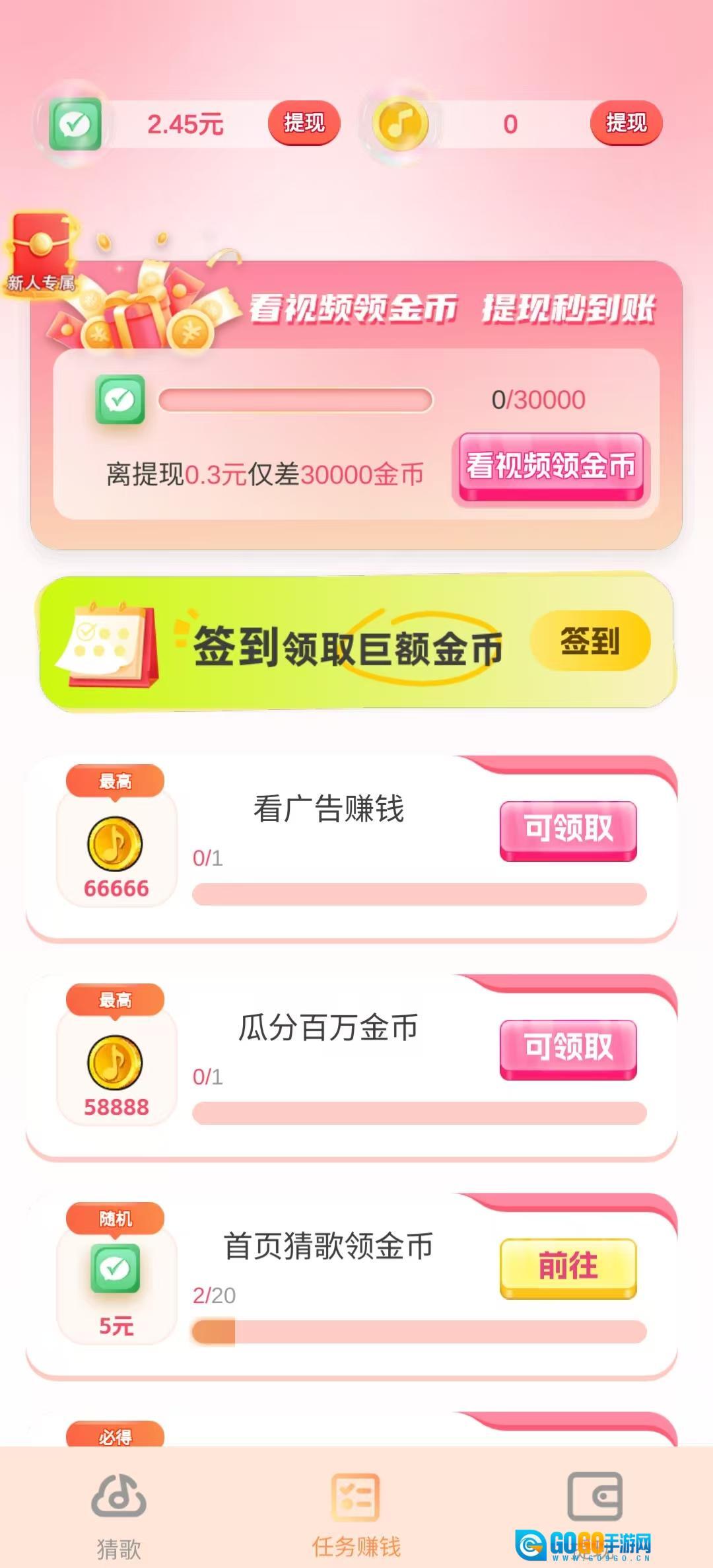Claim the 看广告赚钱 reward with 可领取
713x1568 pixels.
pyautogui.click(x=568, y=830)
